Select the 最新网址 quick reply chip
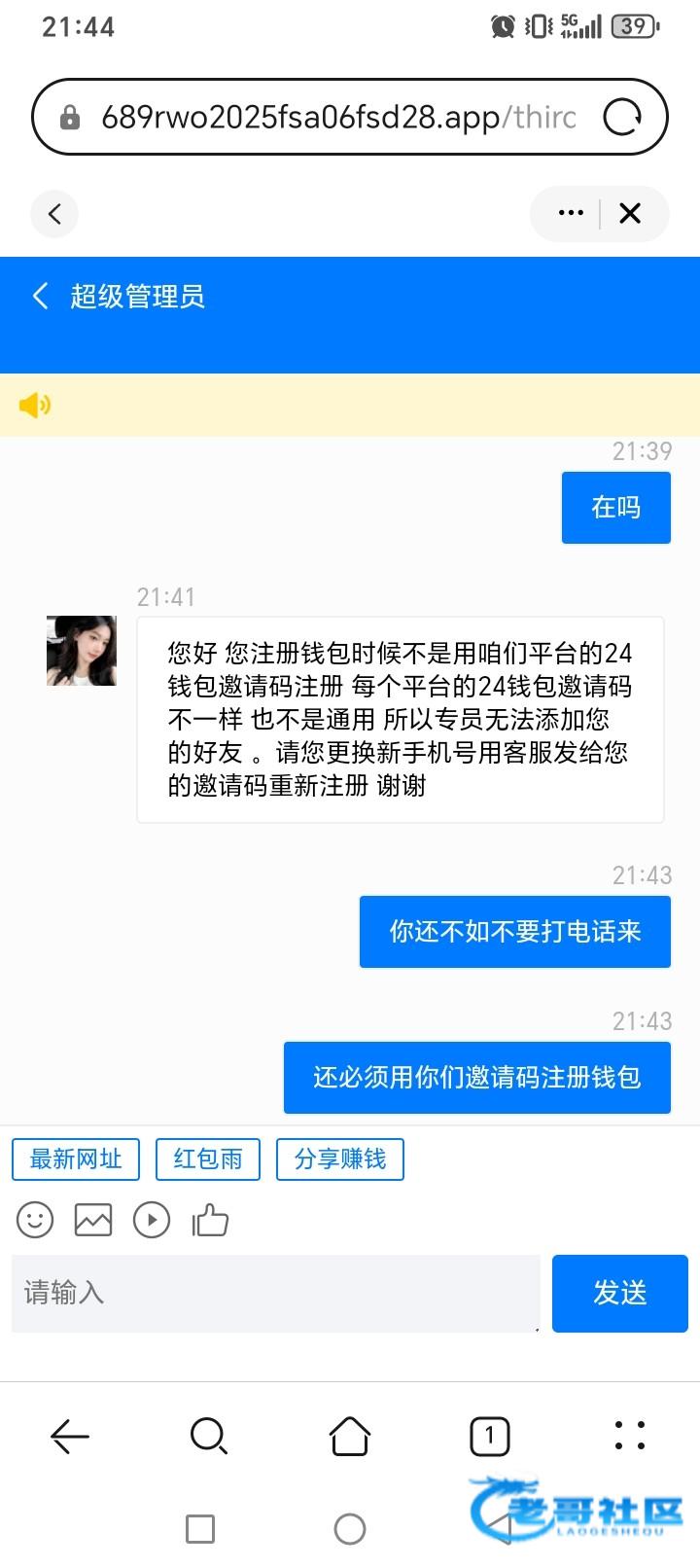This screenshot has width=700, height=1568. click(76, 1159)
